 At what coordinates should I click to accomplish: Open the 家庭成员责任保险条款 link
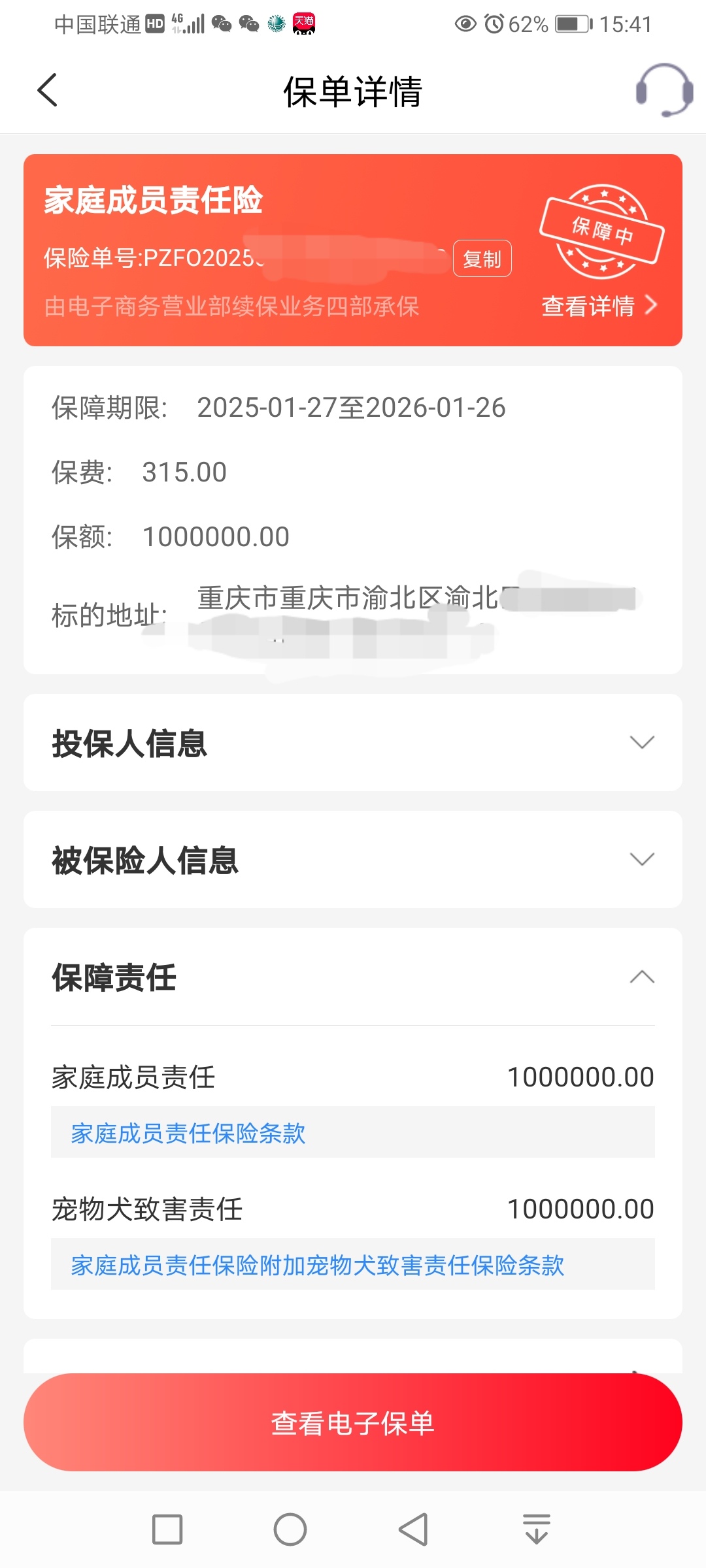pyautogui.click(x=188, y=1133)
